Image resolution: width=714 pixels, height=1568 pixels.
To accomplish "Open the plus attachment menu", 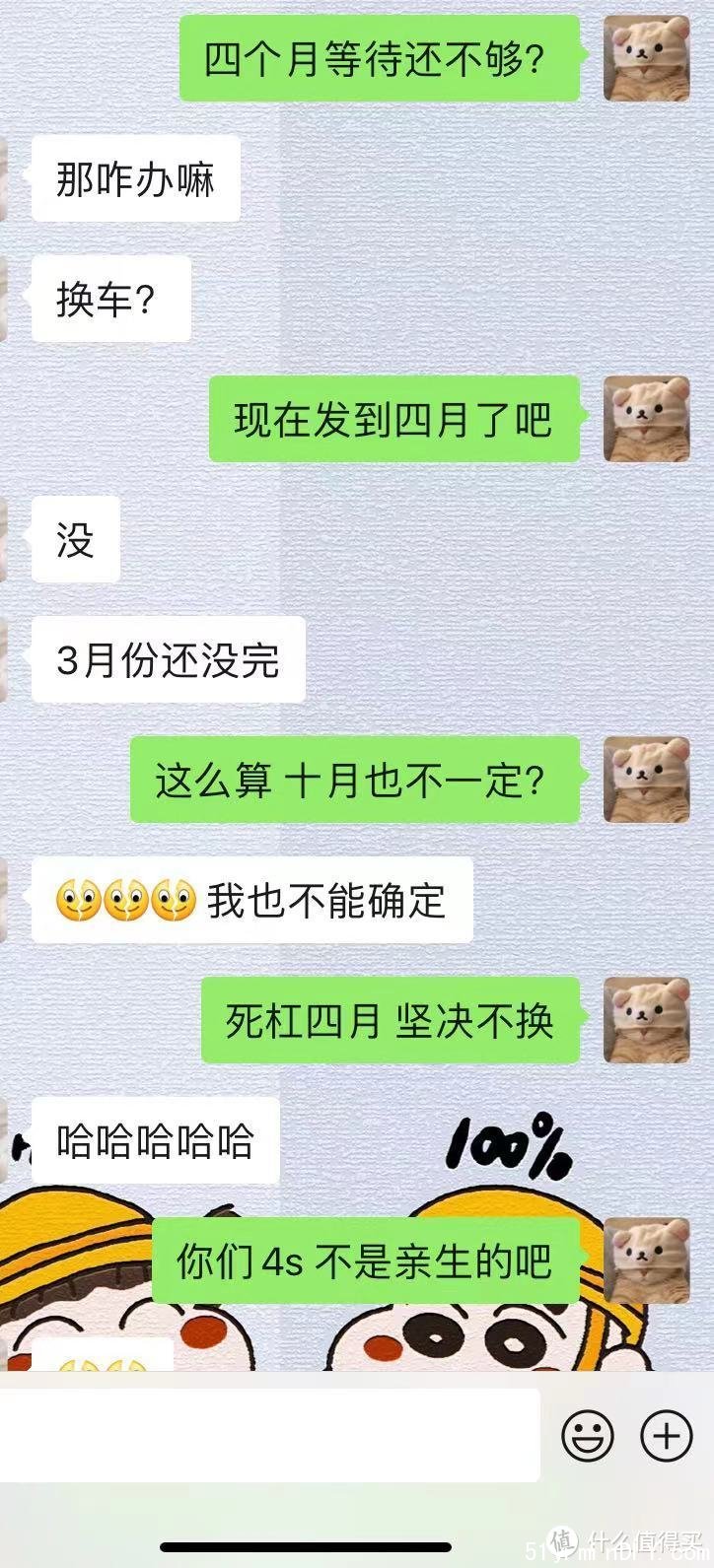I will pyautogui.click(x=667, y=1435).
